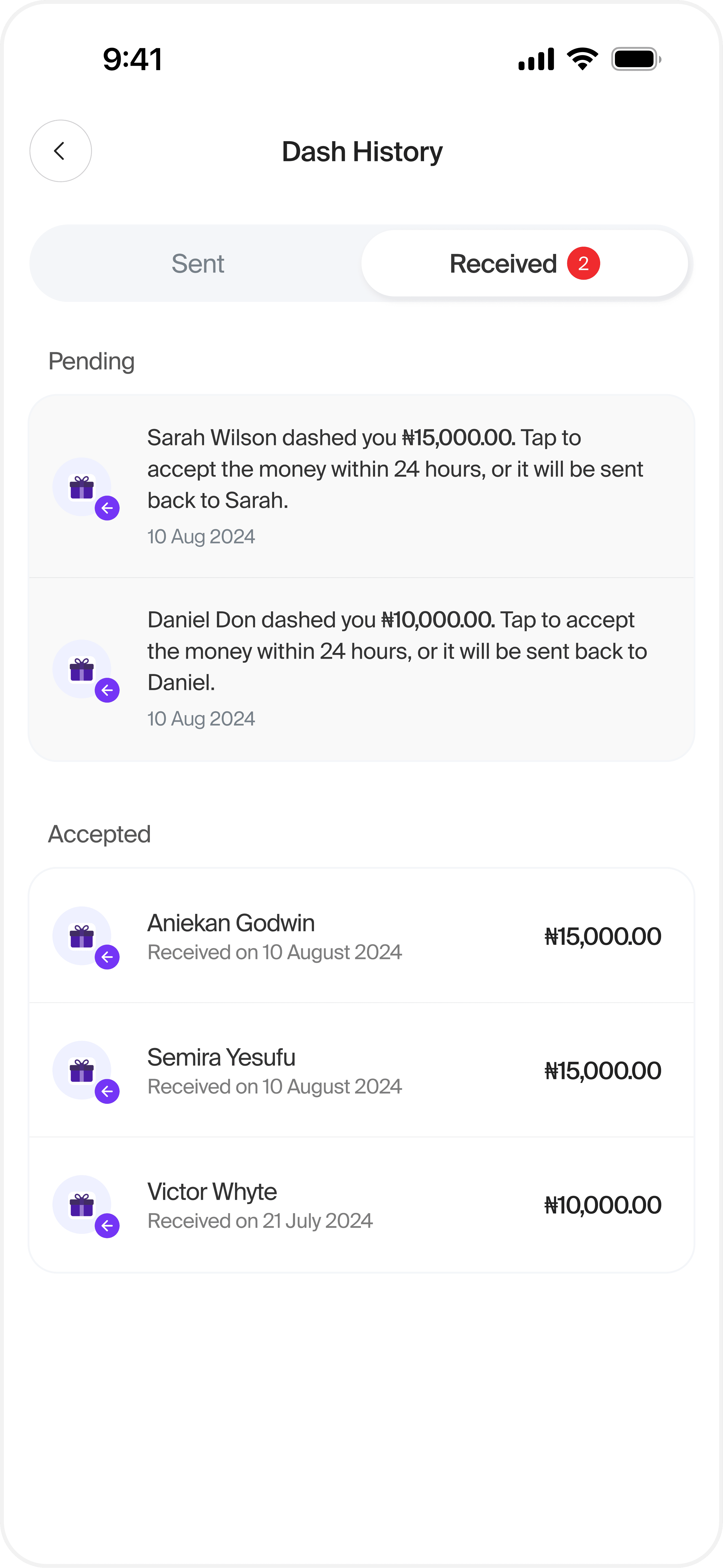Image resolution: width=723 pixels, height=1568 pixels.
Task: Accept Sarah Wilson's pending ₦15,000 dash
Action: 362,486
